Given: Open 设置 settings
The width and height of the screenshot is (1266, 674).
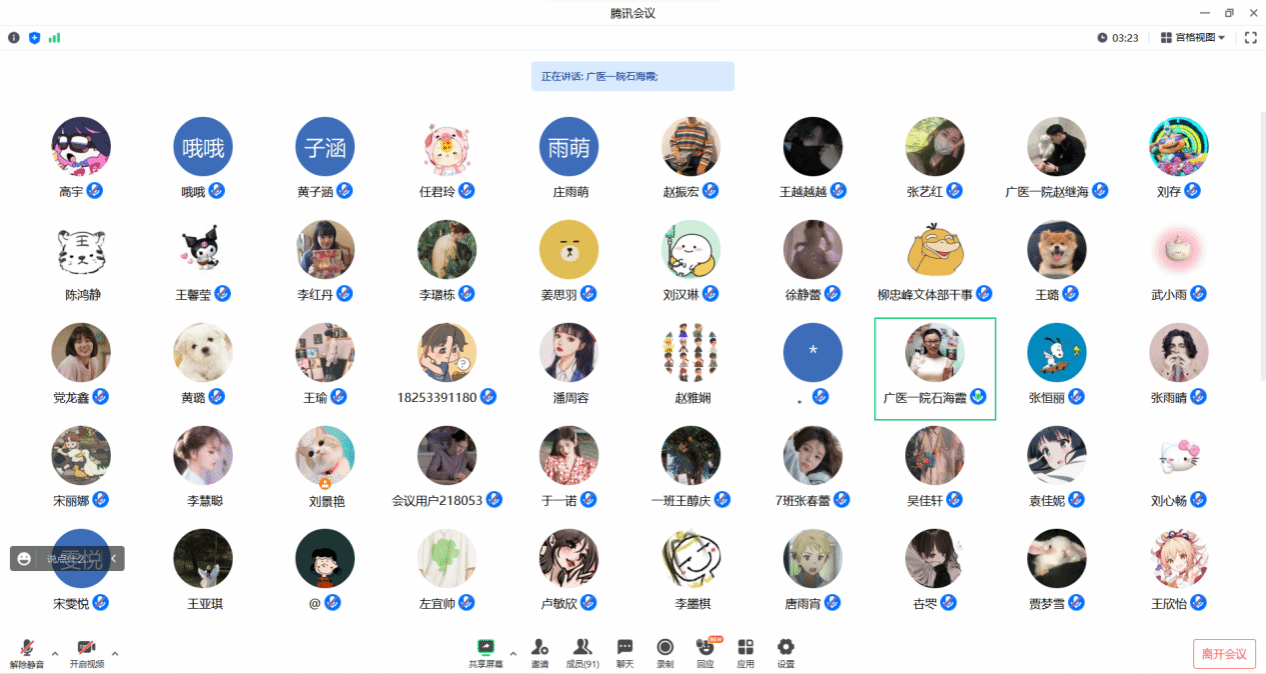Looking at the screenshot, I should click(786, 652).
